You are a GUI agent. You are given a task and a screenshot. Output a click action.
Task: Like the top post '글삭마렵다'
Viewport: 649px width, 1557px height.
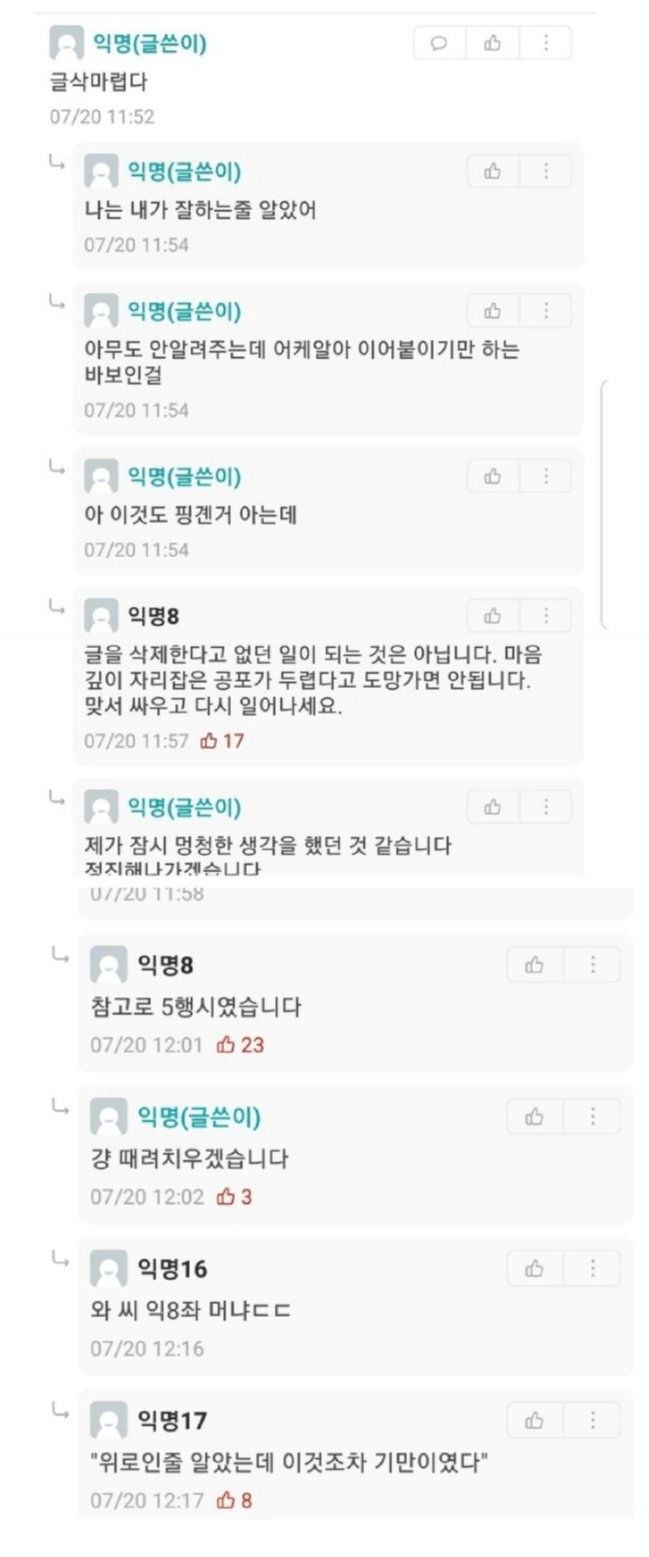pyautogui.click(x=493, y=43)
